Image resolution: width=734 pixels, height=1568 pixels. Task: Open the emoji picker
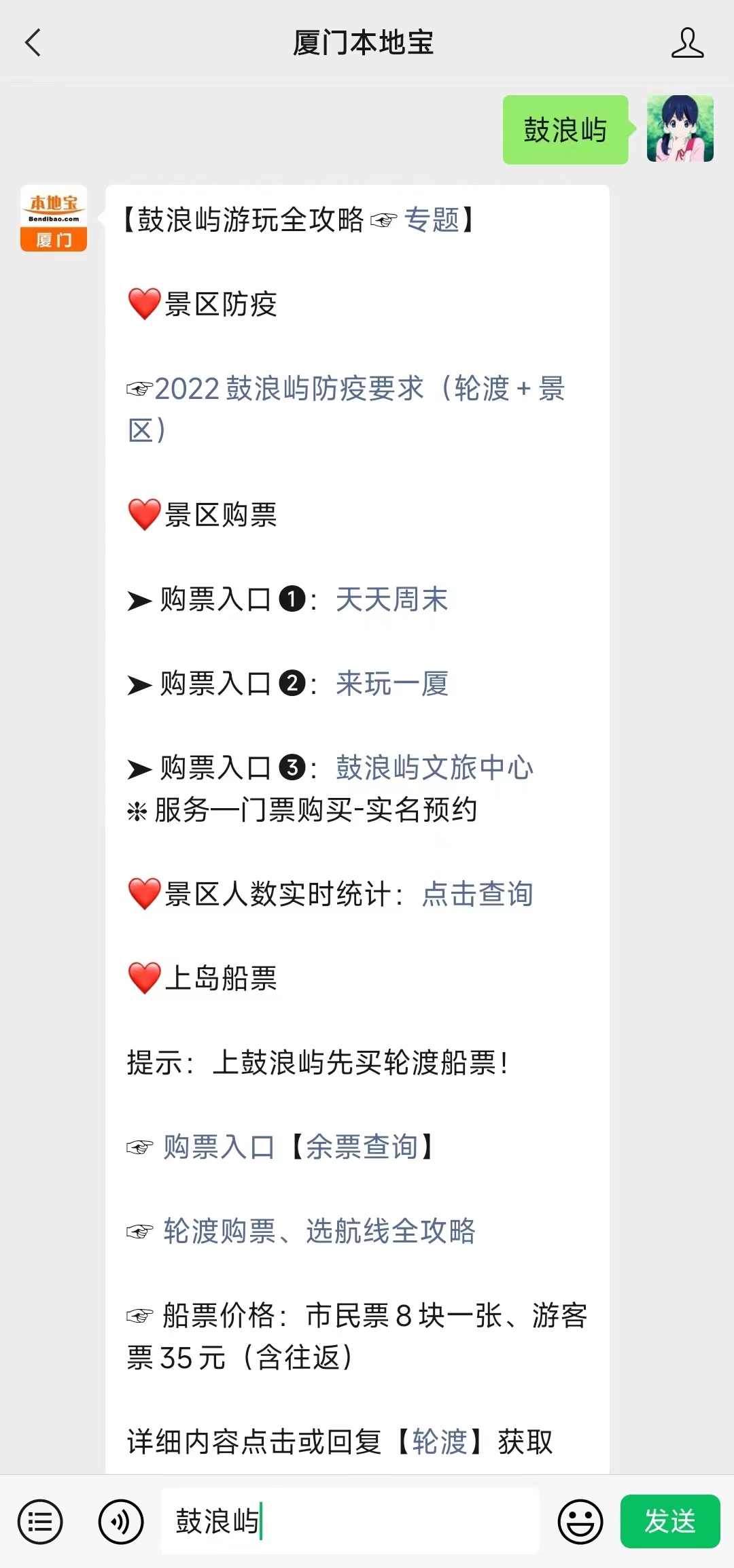pos(580,1522)
